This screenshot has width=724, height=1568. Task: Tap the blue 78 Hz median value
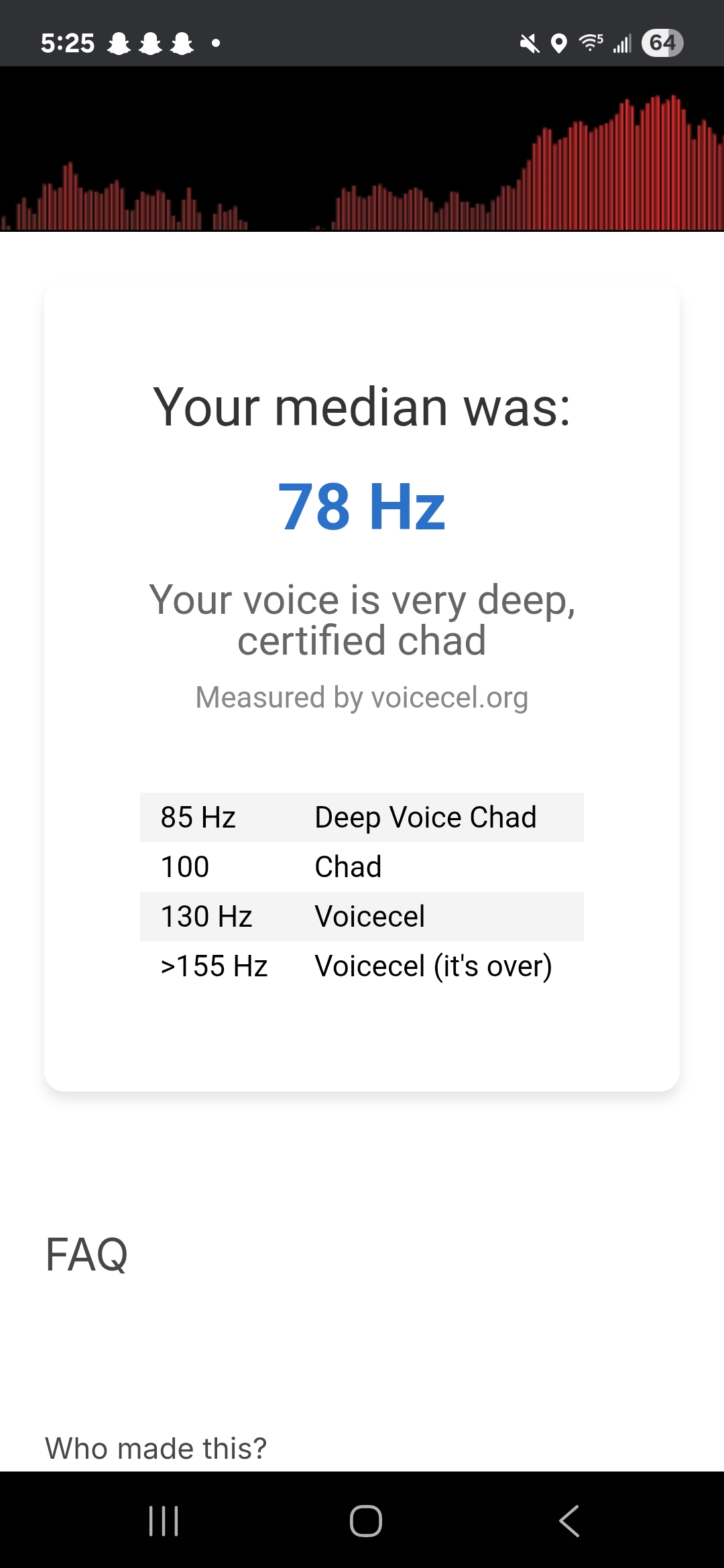point(362,507)
